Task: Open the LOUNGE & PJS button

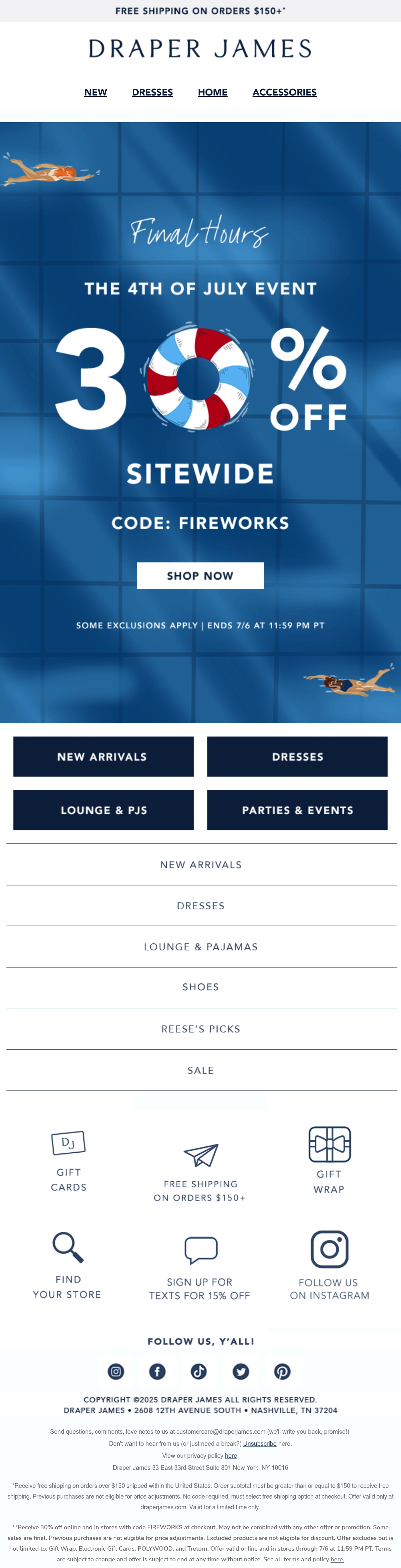Action: [x=104, y=810]
